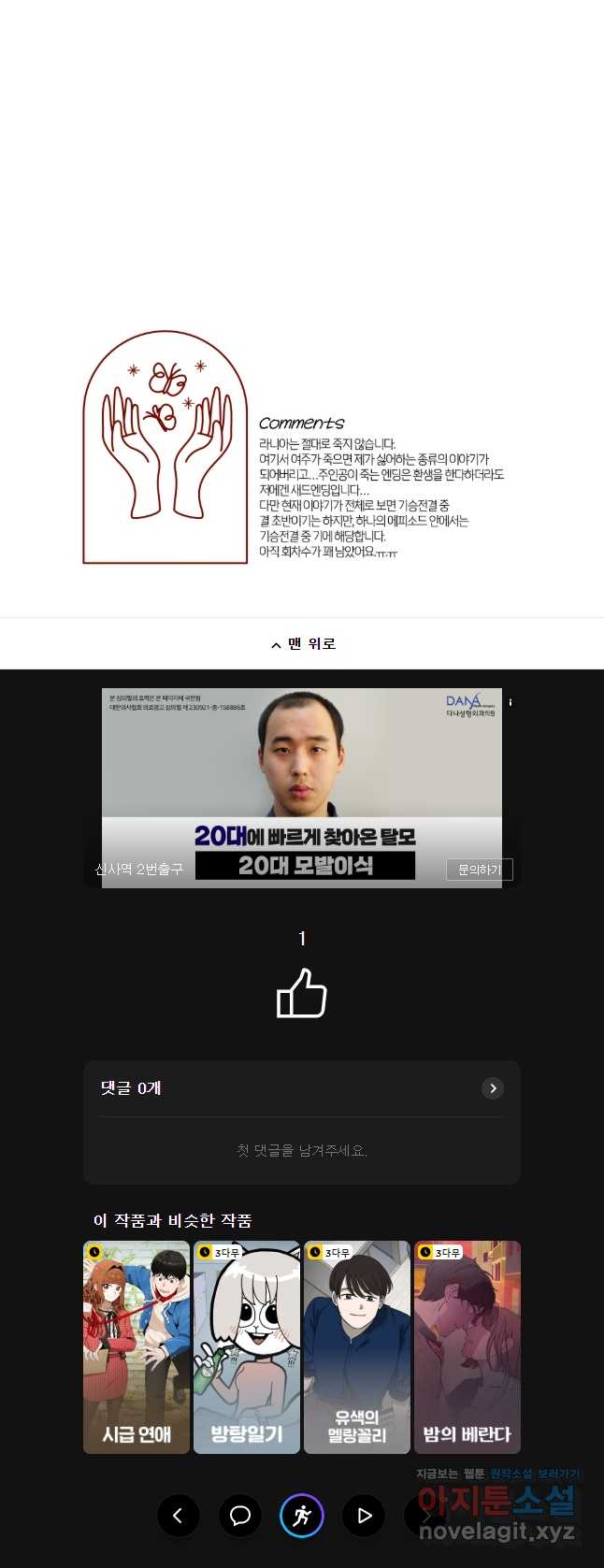The height and width of the screenshot is (1568, 604).
Task: Tap the running figure icon
Action: click(302, 1516)
